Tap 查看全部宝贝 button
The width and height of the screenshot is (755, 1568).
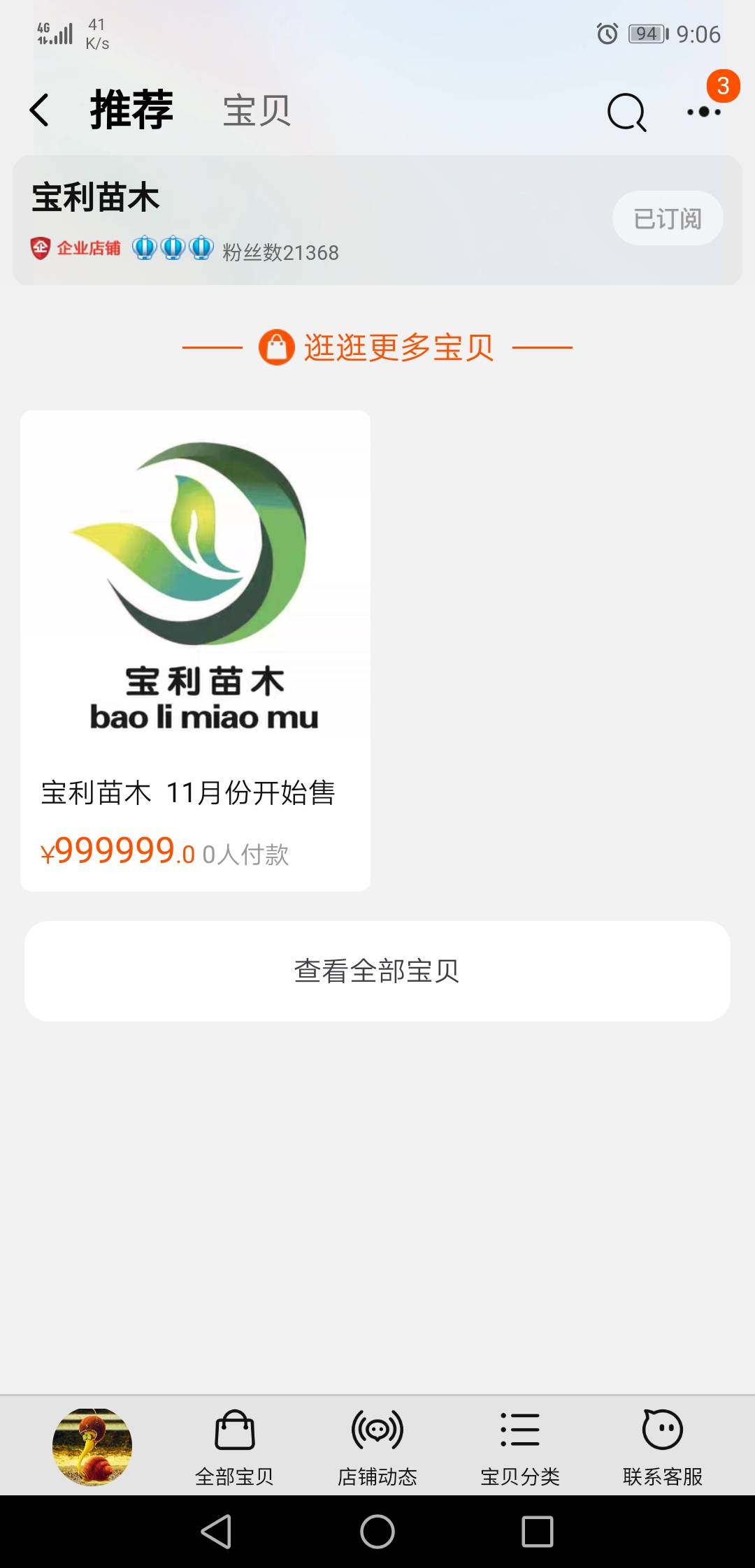(377, 971)
